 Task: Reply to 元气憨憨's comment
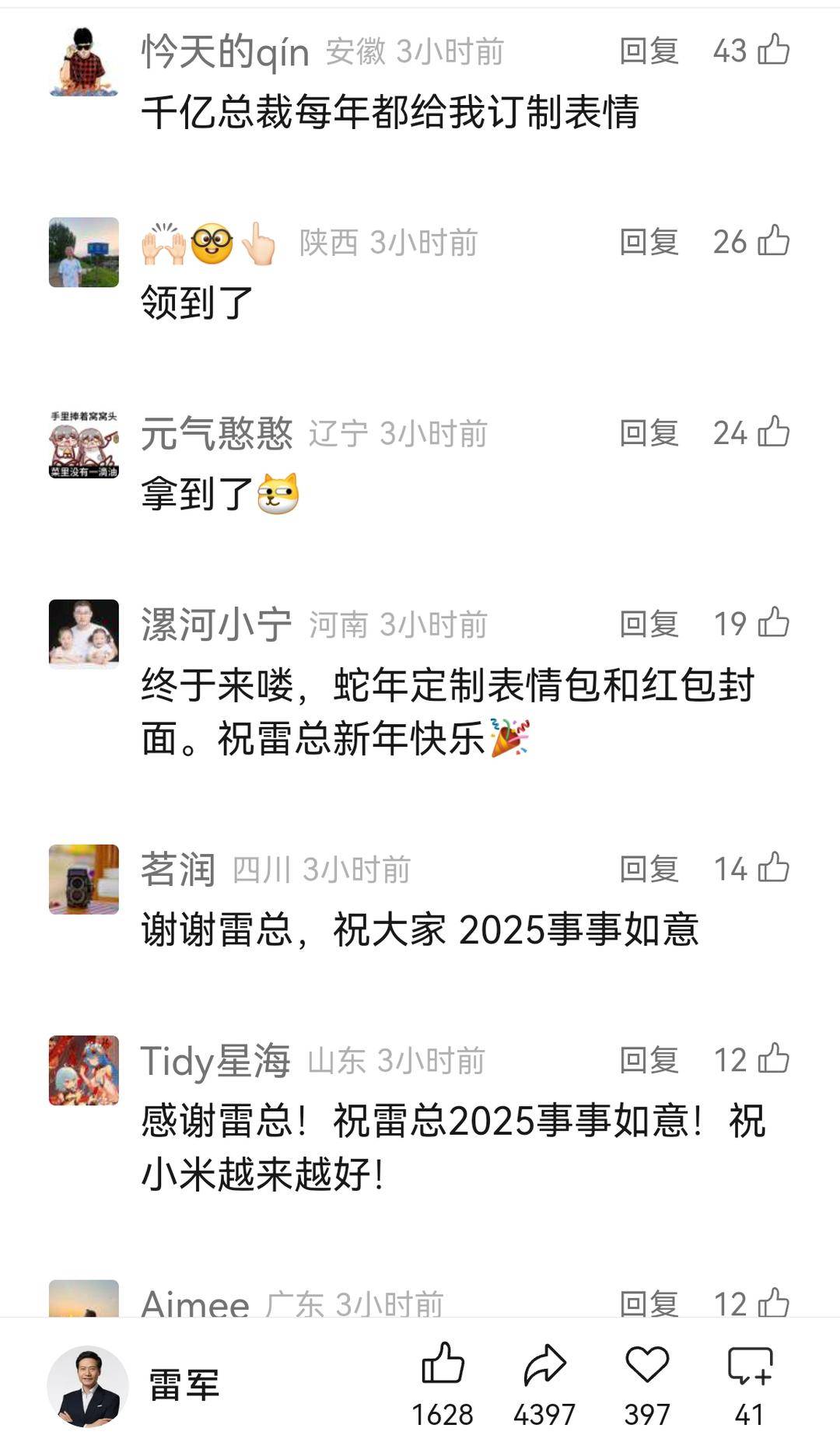[x=649, y=433]
